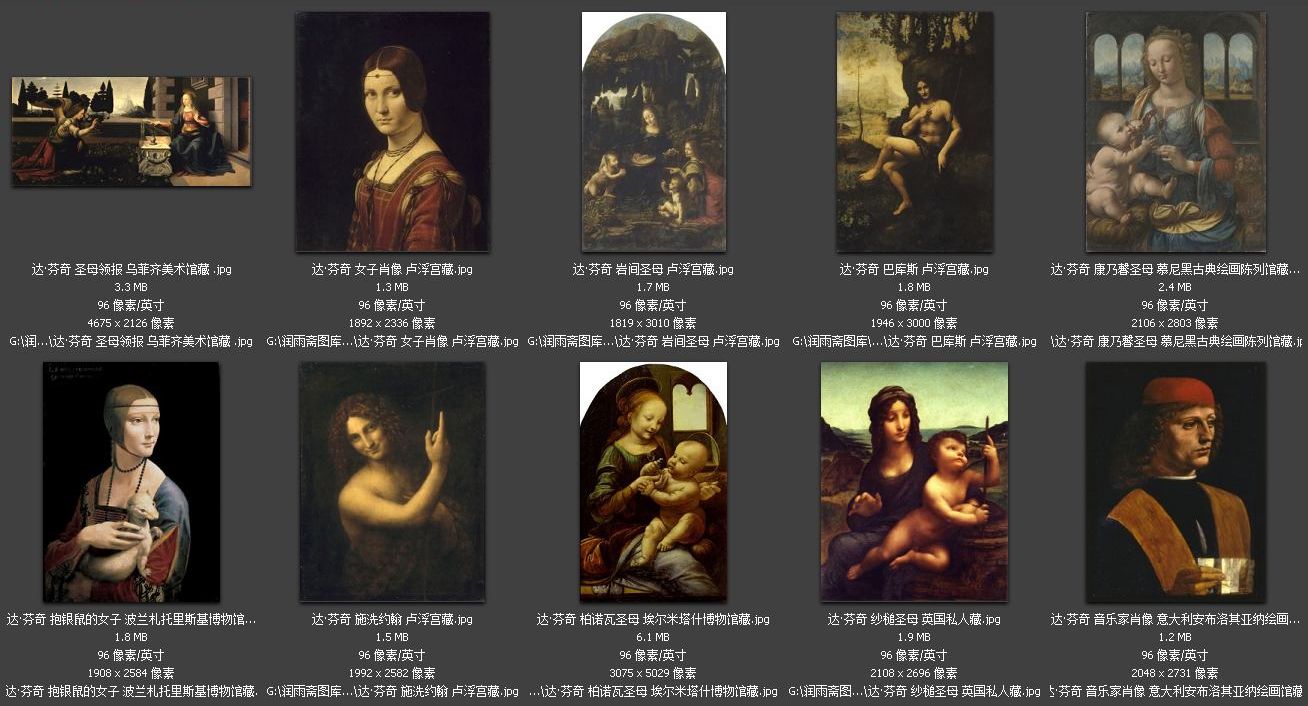Open the 岩间圣母 卢浮宫藏 picture
This screenshot has width=1308, height=706.
(x=653, y=131)
